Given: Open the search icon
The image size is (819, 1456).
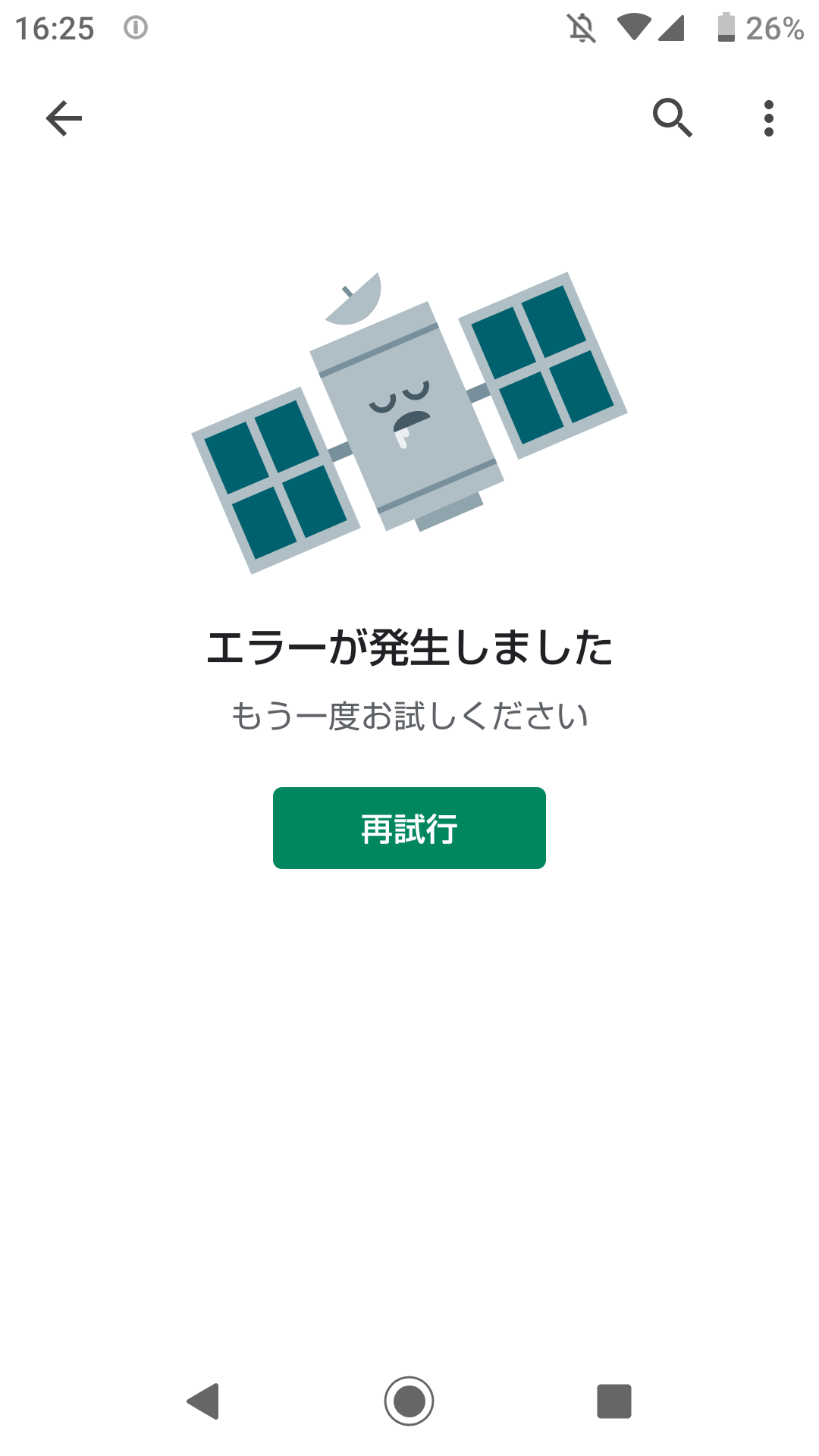Looking at the screenshot, I should coord(672,118).
